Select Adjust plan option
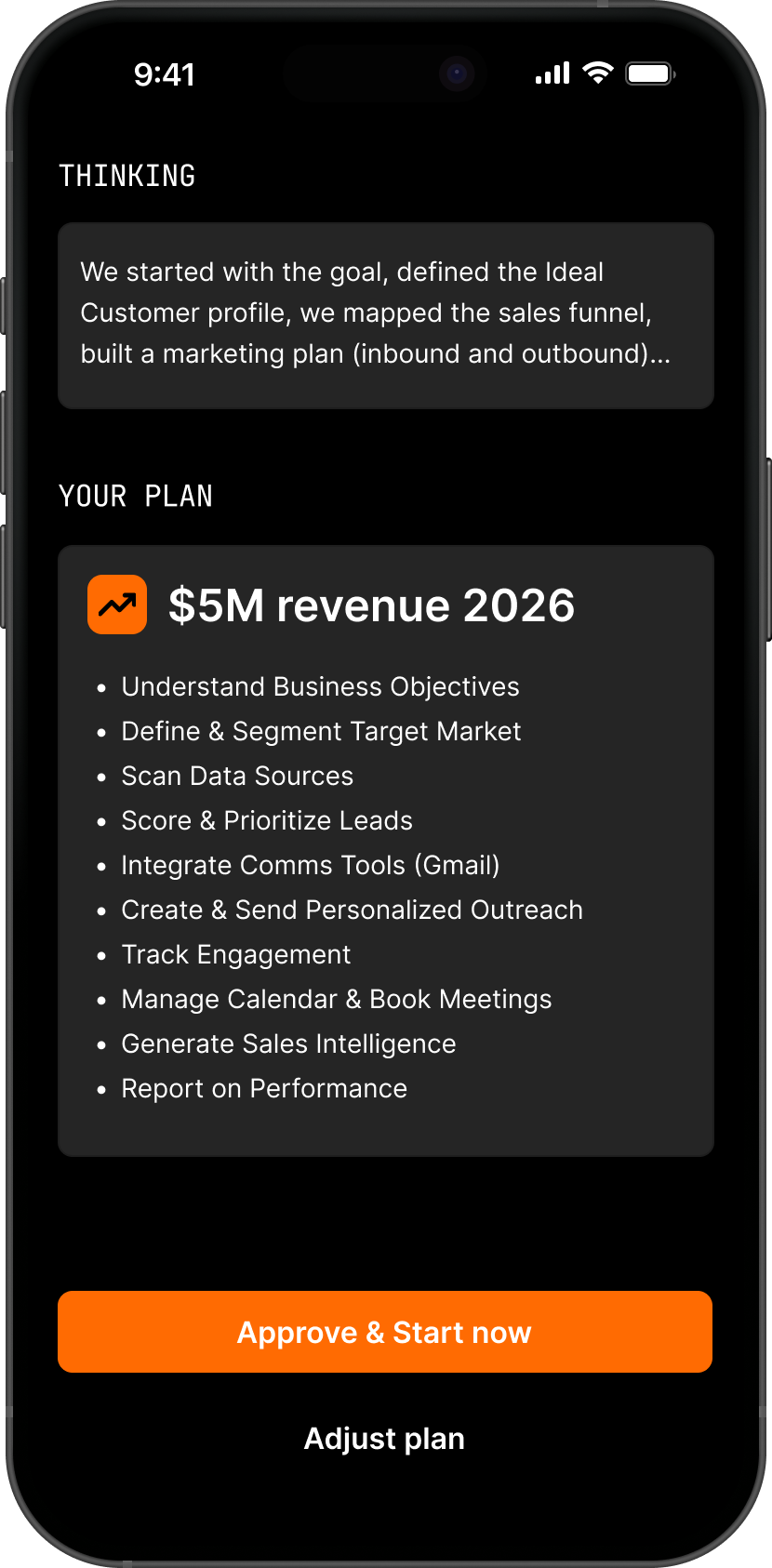Viewport: 772px width, 1568px height. 384,1439
